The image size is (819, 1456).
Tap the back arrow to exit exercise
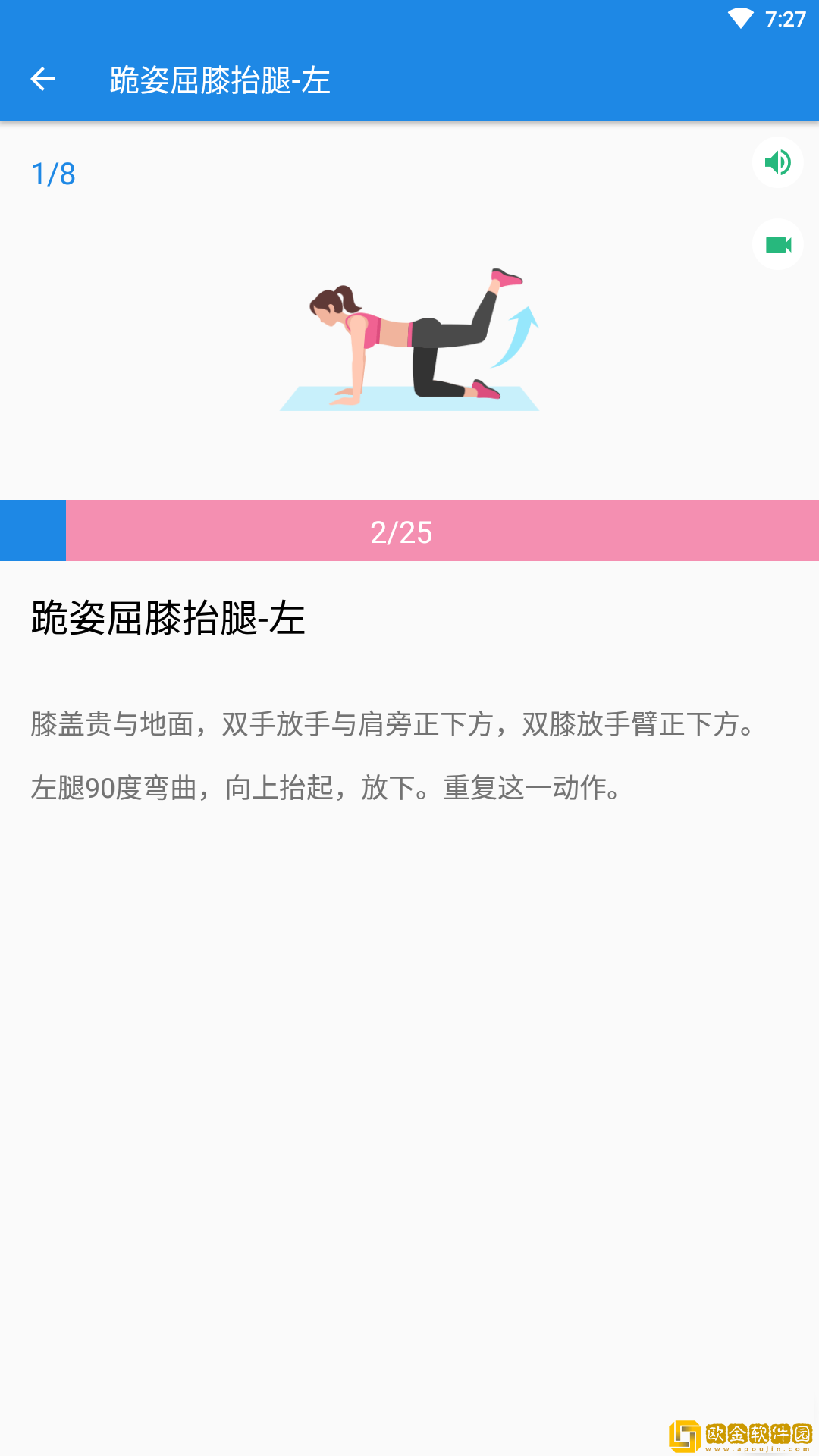click(x=43, y=80)
